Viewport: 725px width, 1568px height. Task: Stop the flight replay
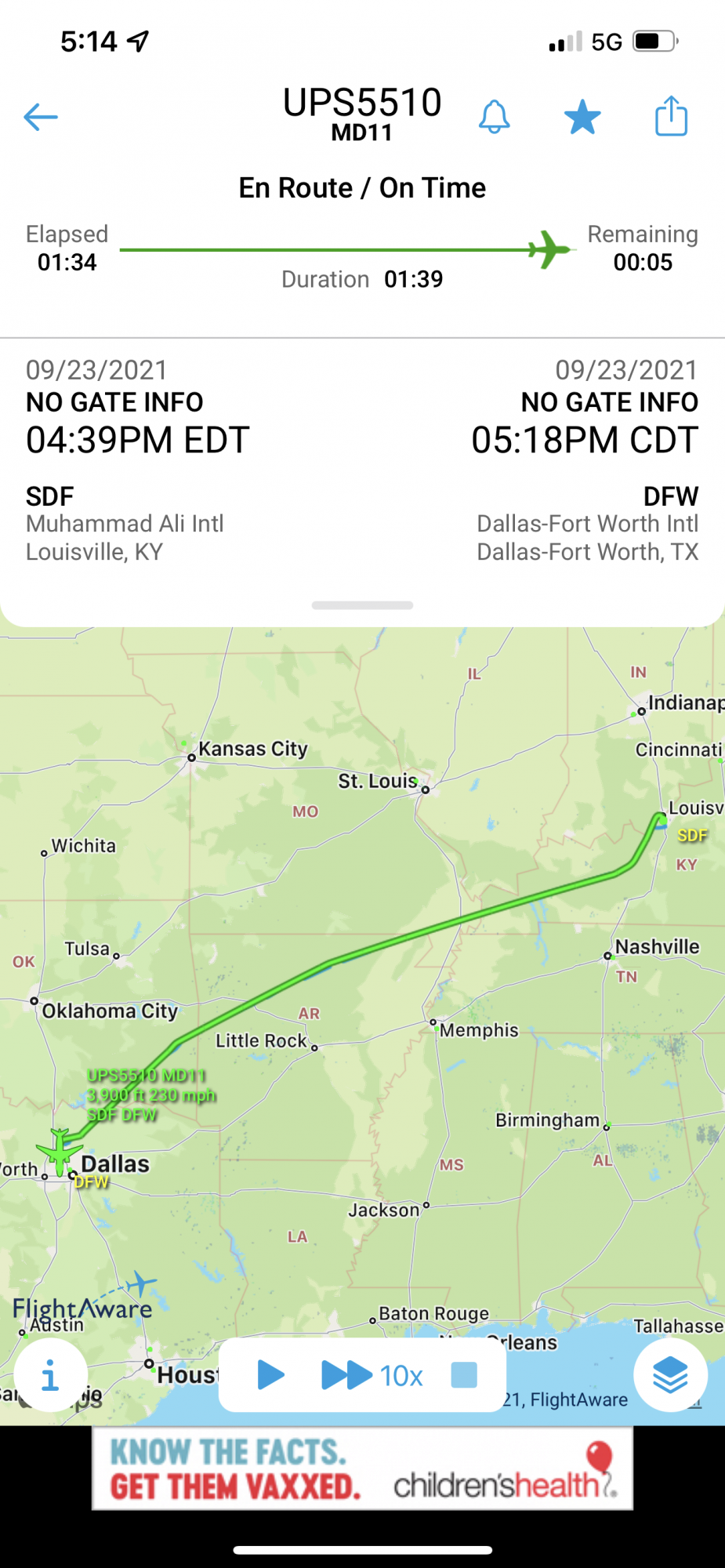[464, 1375]
